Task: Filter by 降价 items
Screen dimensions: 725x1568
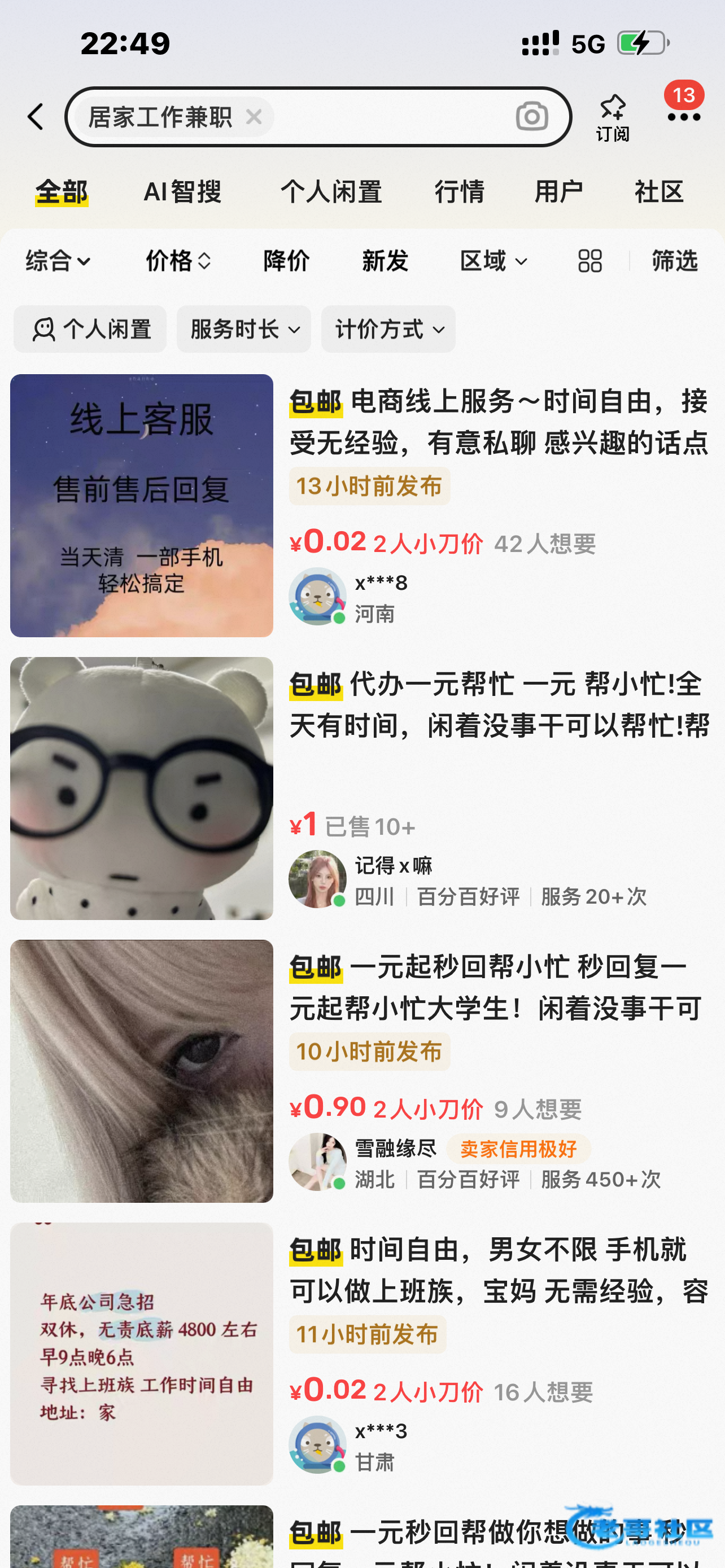Action: point(287,261)
